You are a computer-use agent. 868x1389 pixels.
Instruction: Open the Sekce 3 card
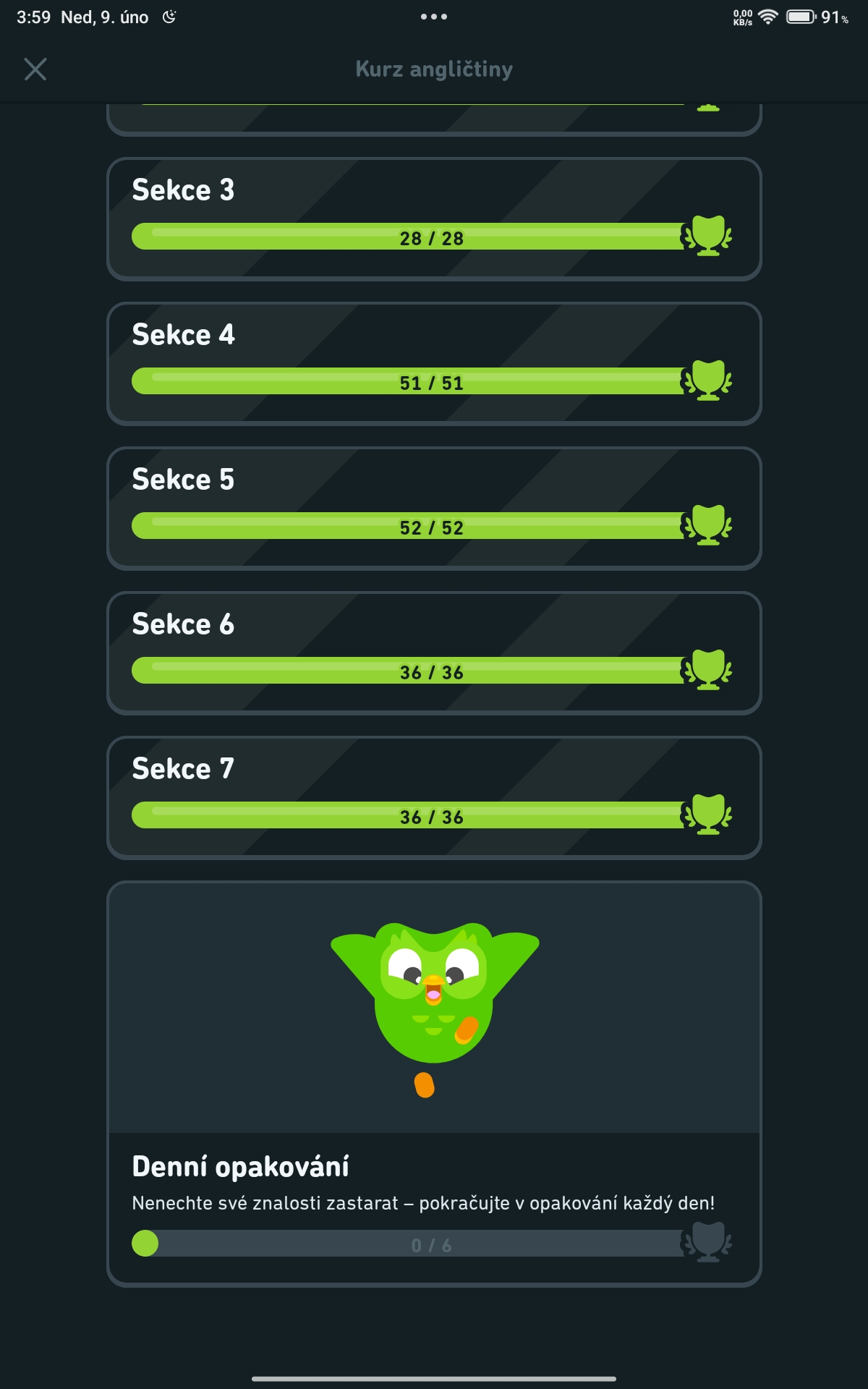point(434,218)
